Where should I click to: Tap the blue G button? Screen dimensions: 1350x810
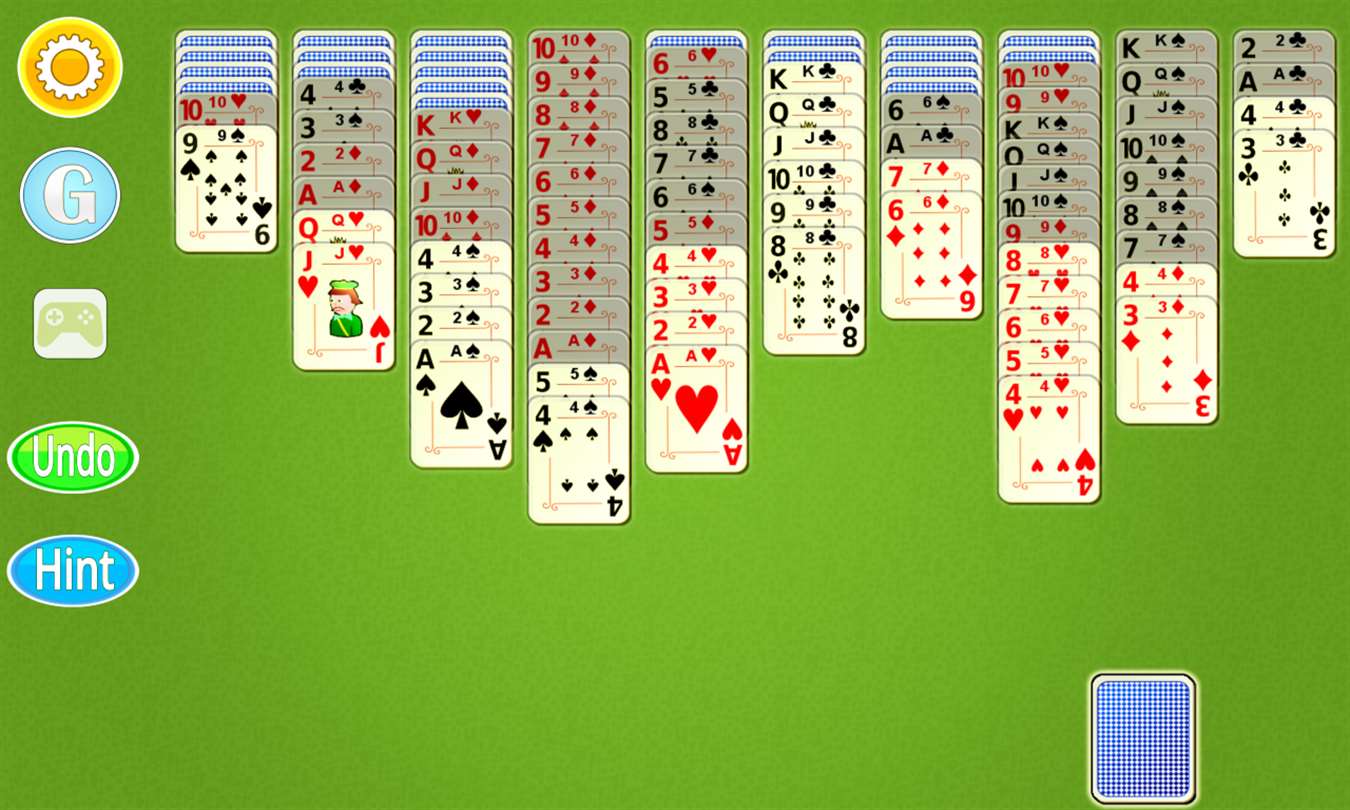coord(70,196)
